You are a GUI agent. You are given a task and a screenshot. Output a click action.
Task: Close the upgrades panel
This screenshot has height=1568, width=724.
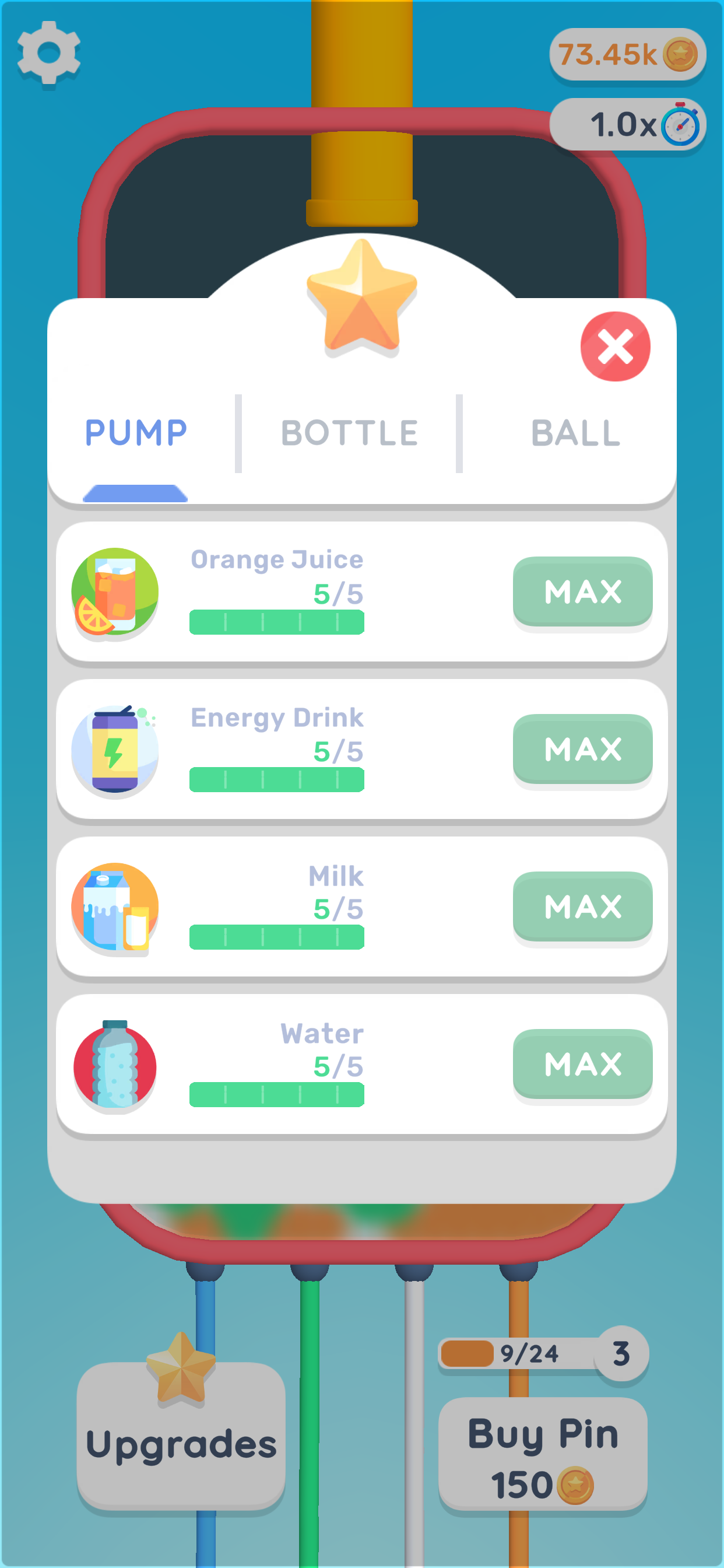(x=615, y=346)
